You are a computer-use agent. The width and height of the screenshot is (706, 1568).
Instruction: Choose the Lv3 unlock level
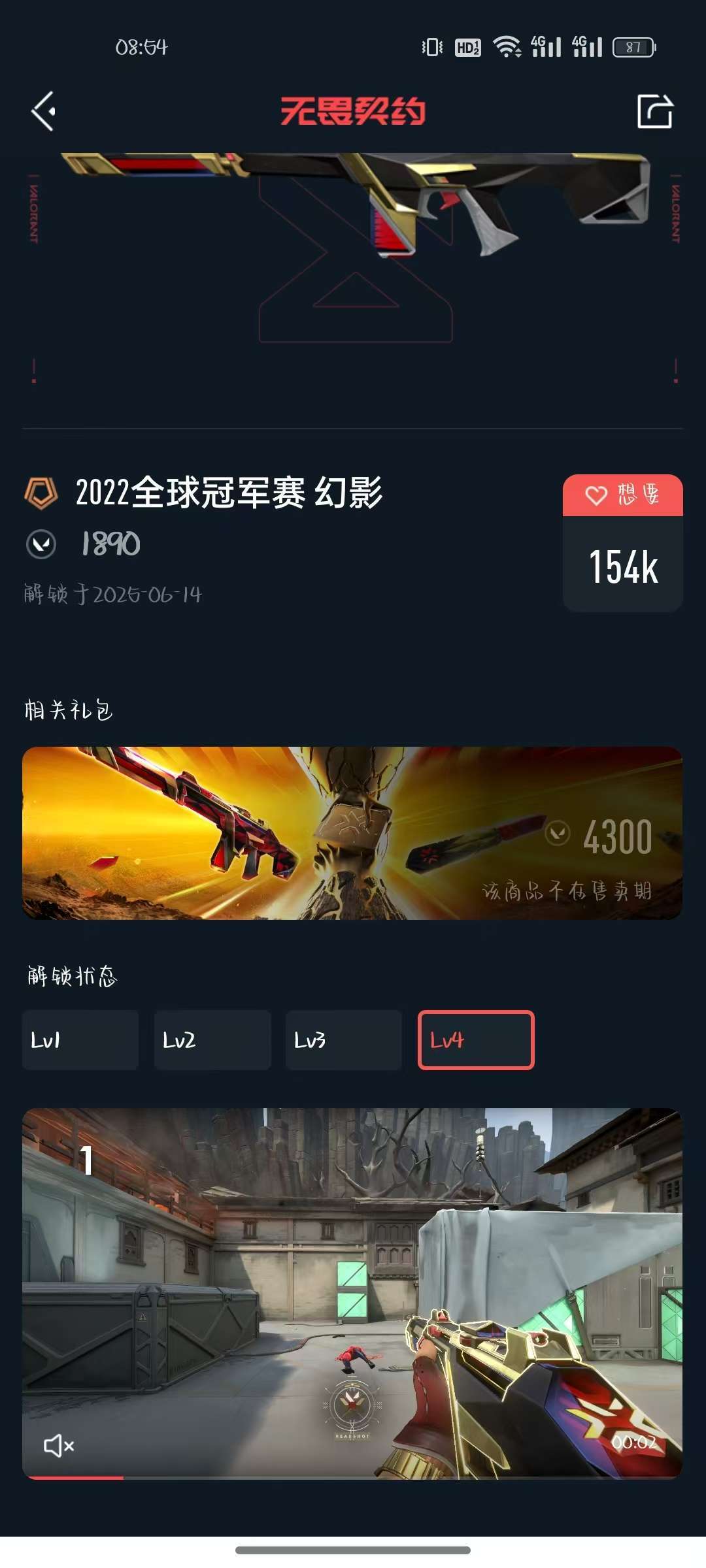344,1040
